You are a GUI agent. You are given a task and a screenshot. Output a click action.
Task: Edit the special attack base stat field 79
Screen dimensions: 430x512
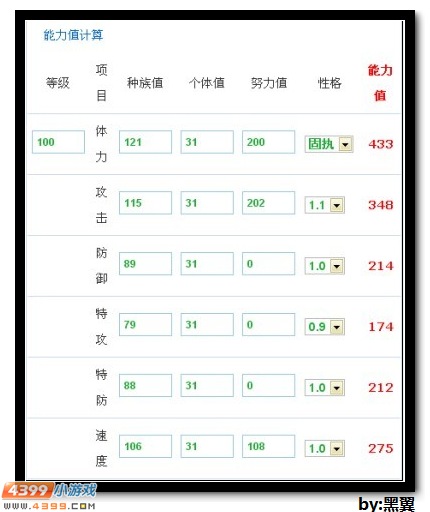pyautogui.click(x=145, y=324)
